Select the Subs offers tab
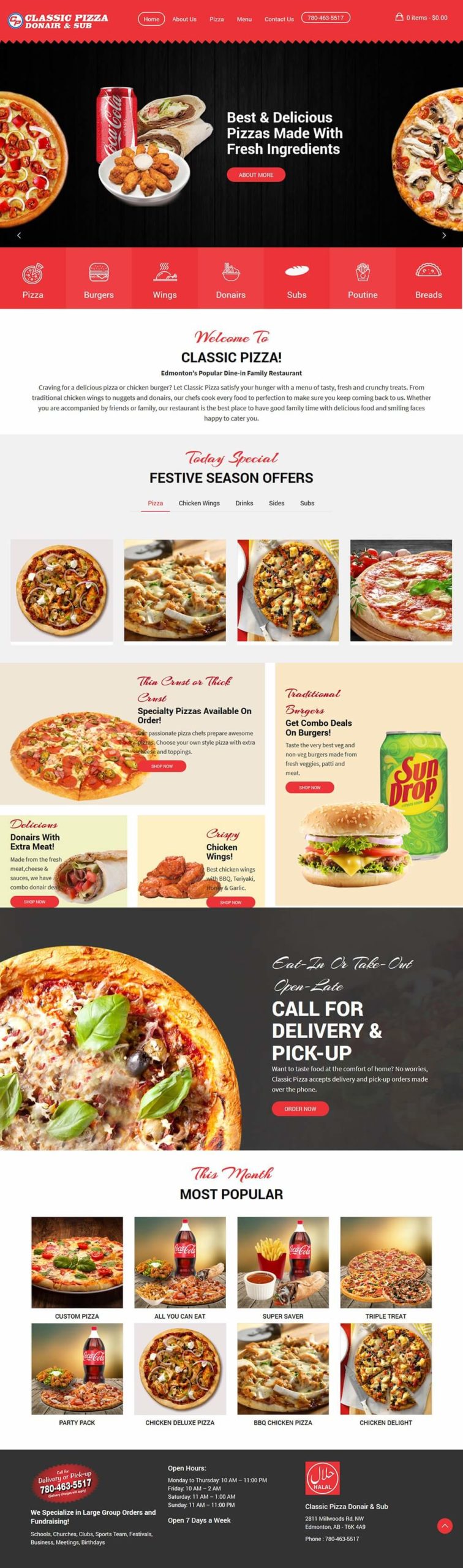Image resolution: width=463 pixels, height=1568 pixels. pyautogui.click(x=307, y=503)
